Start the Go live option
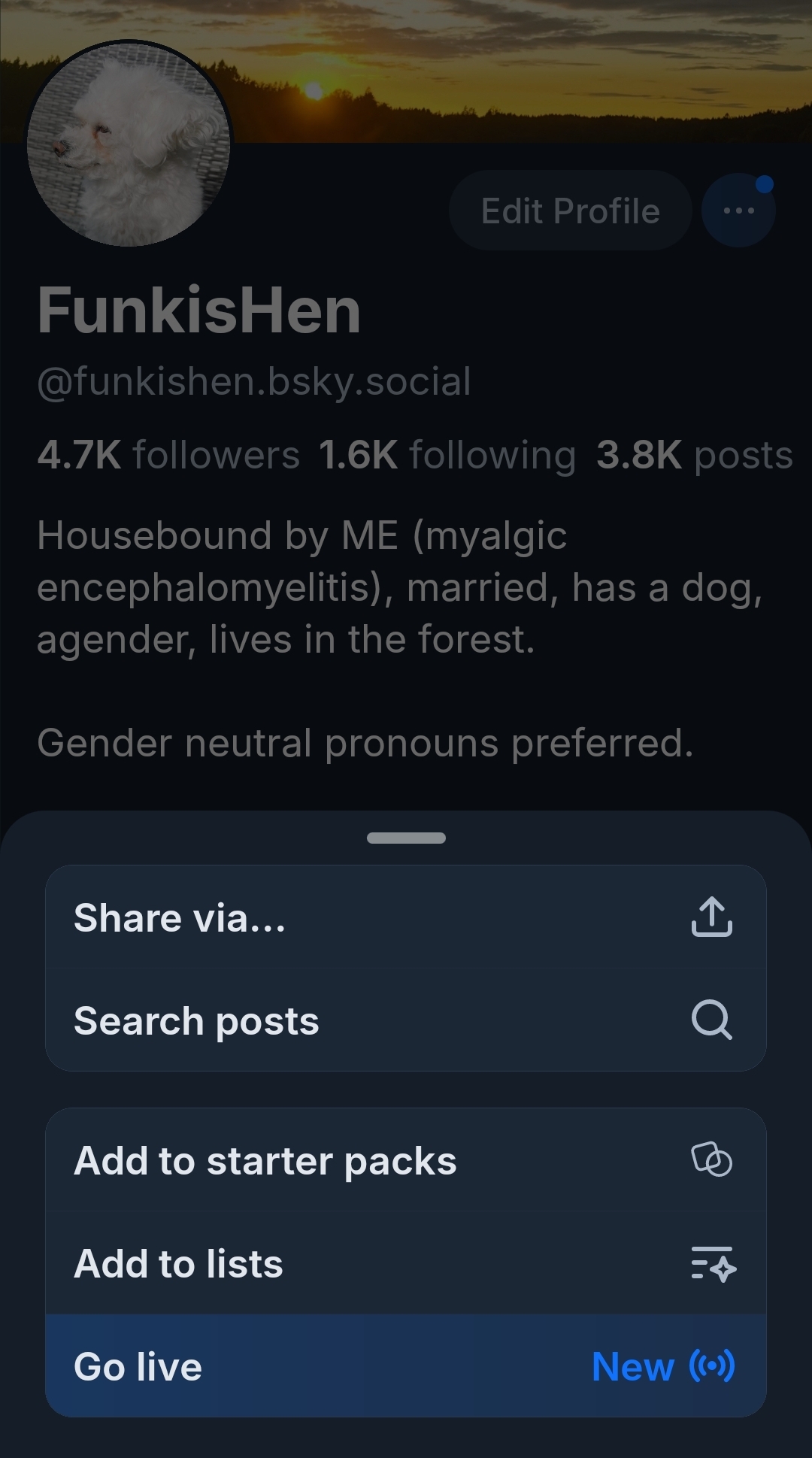Image resolution: width=812 pixels, height=1458 pixels. click(405, 1366)
